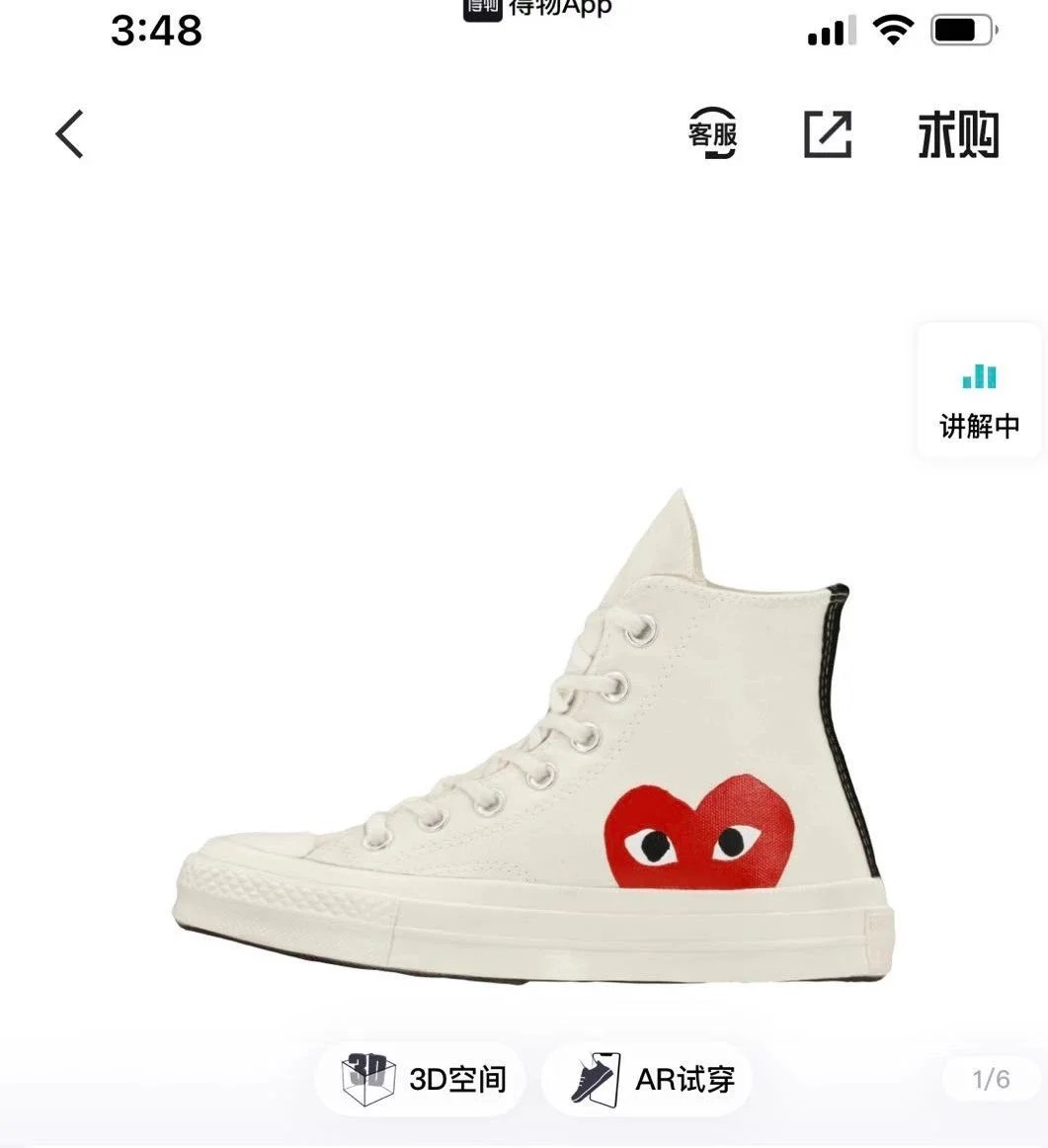Share this product page
The image size is (1048, 1148).
coord(827,134)
